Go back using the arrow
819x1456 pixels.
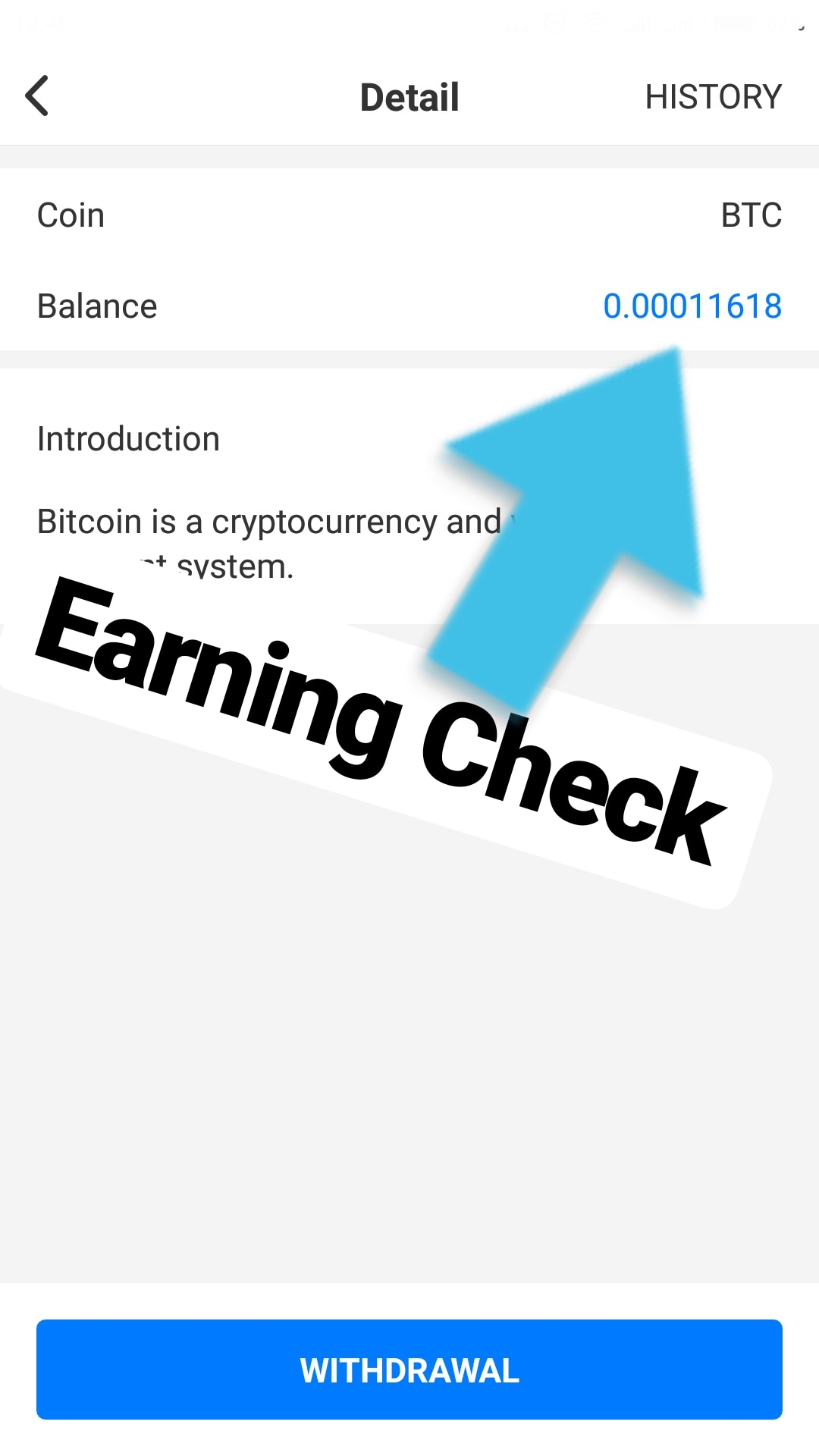click(37, 96)
